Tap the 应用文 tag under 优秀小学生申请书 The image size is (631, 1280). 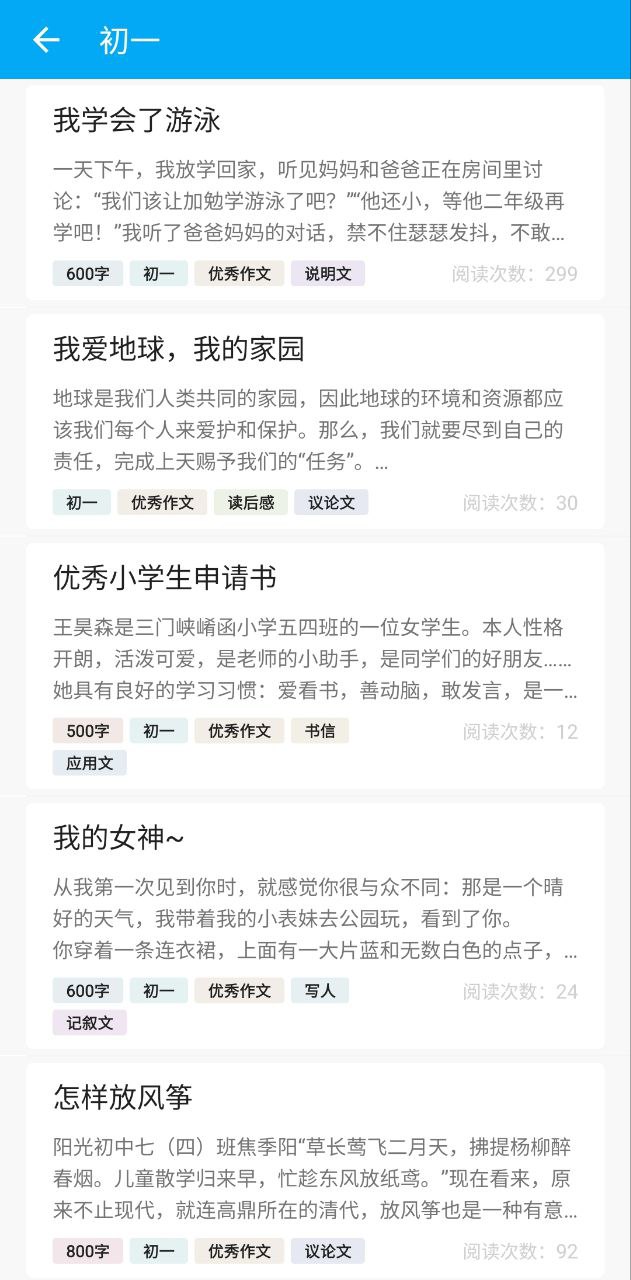pyautogui.click(x=90, y=763)
